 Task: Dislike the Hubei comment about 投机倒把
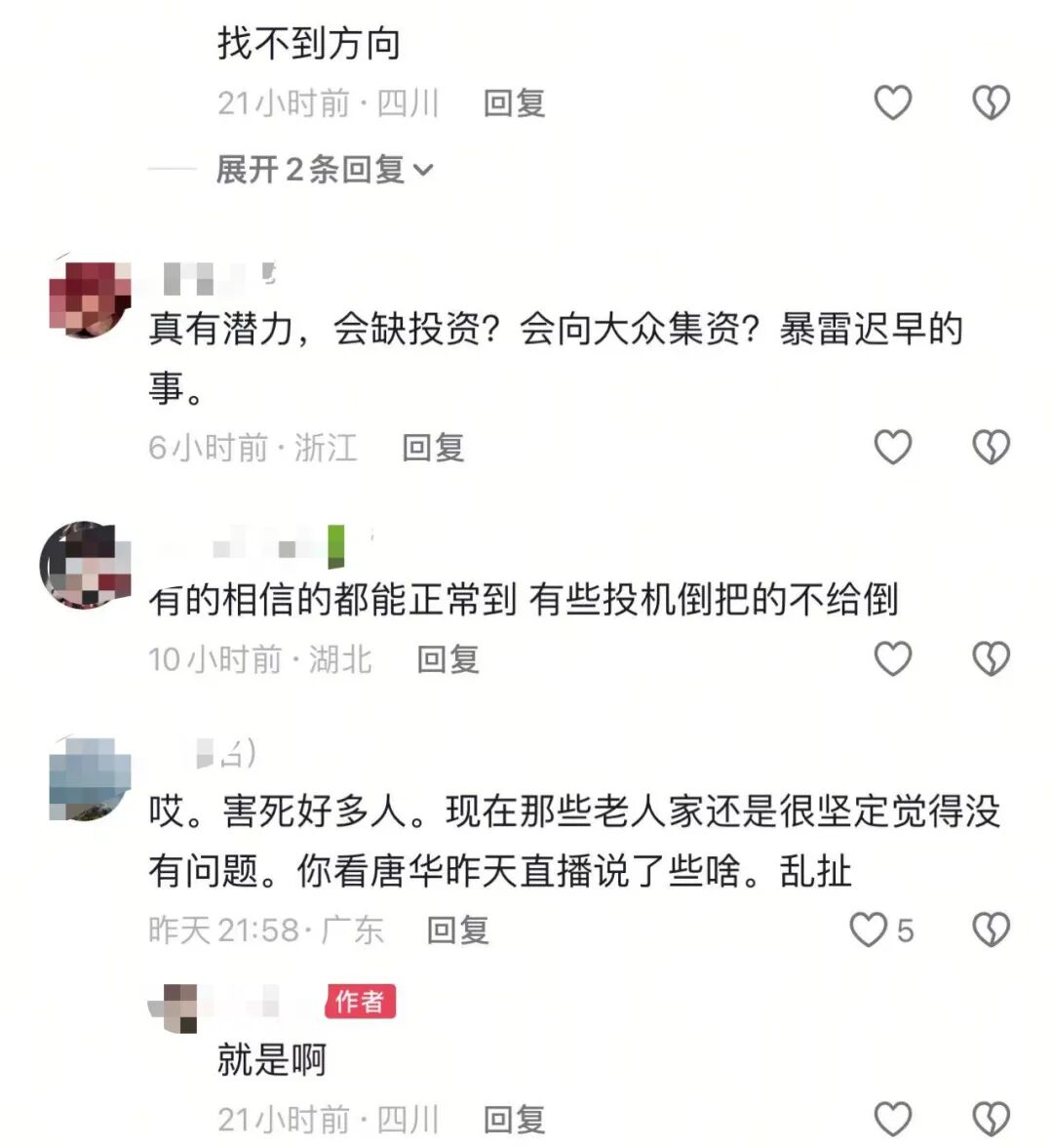point(991,659)
